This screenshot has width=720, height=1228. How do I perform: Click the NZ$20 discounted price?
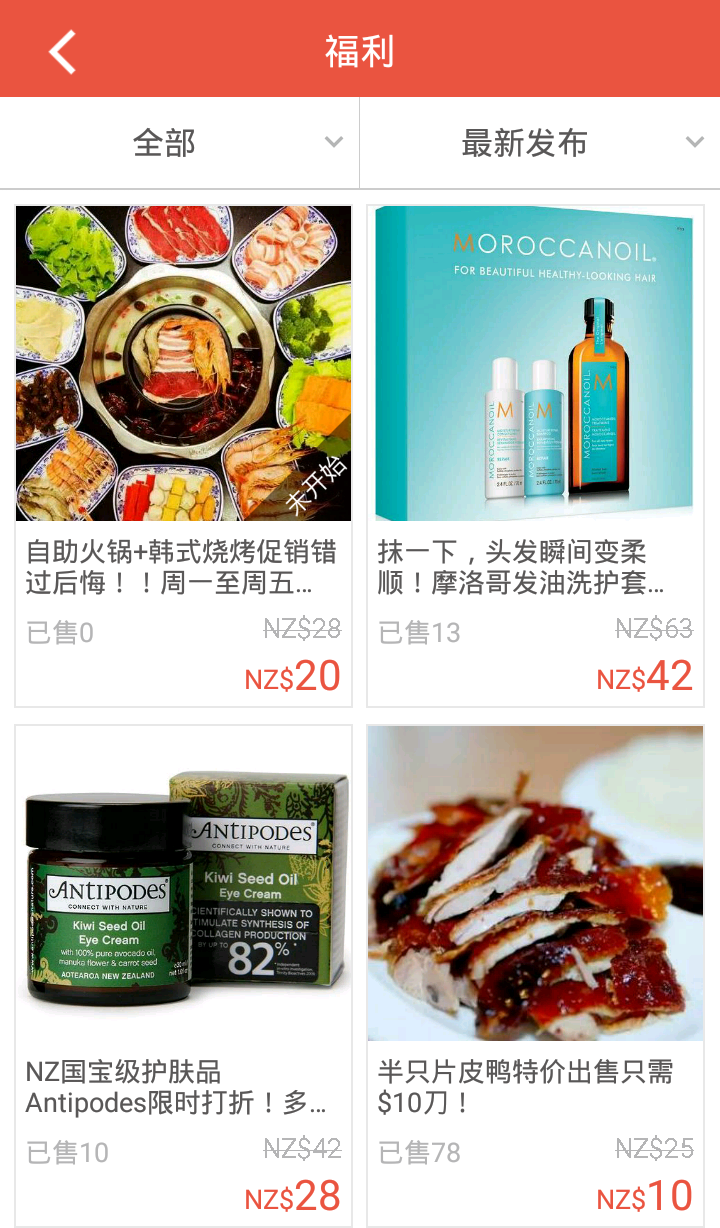(295, 675)
